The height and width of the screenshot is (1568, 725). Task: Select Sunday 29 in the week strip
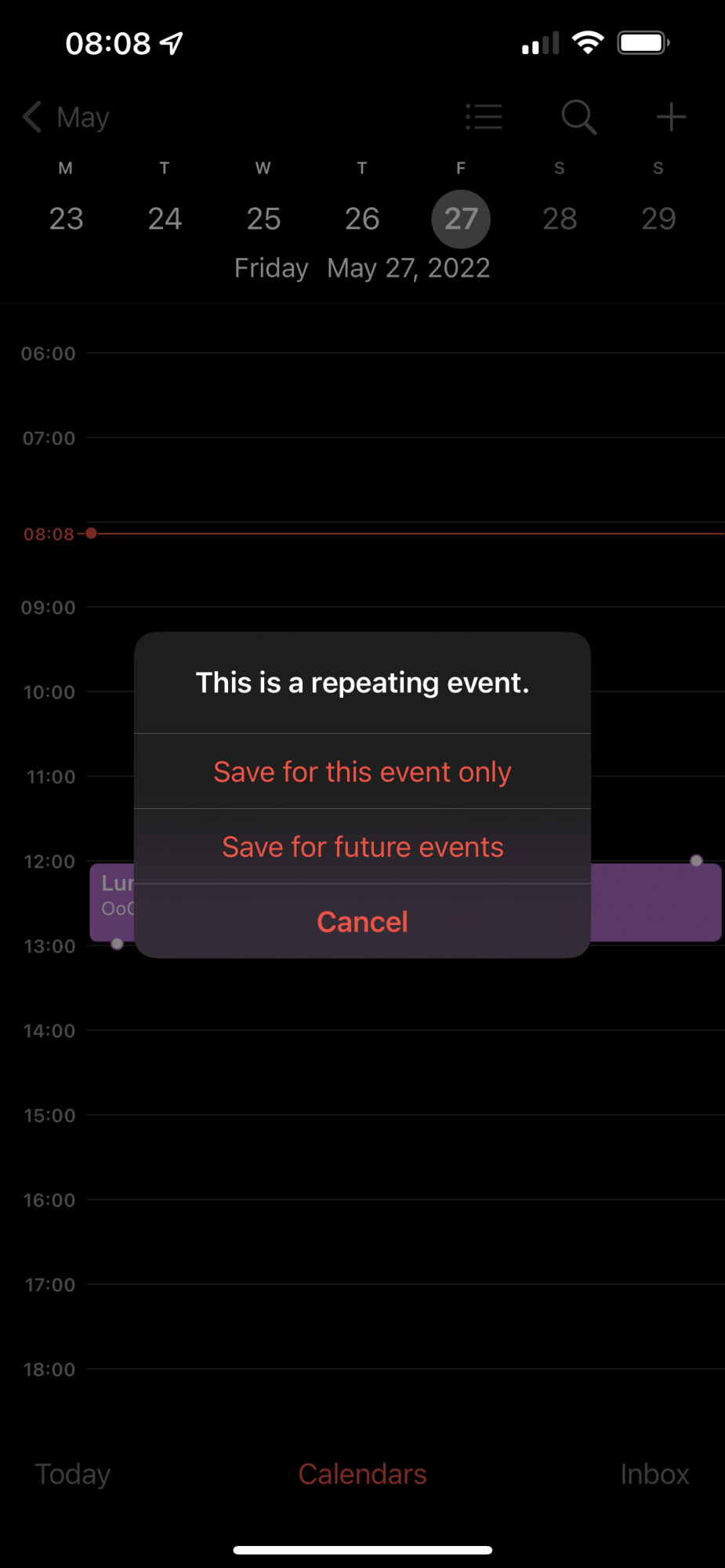click(x=658, y=218)
